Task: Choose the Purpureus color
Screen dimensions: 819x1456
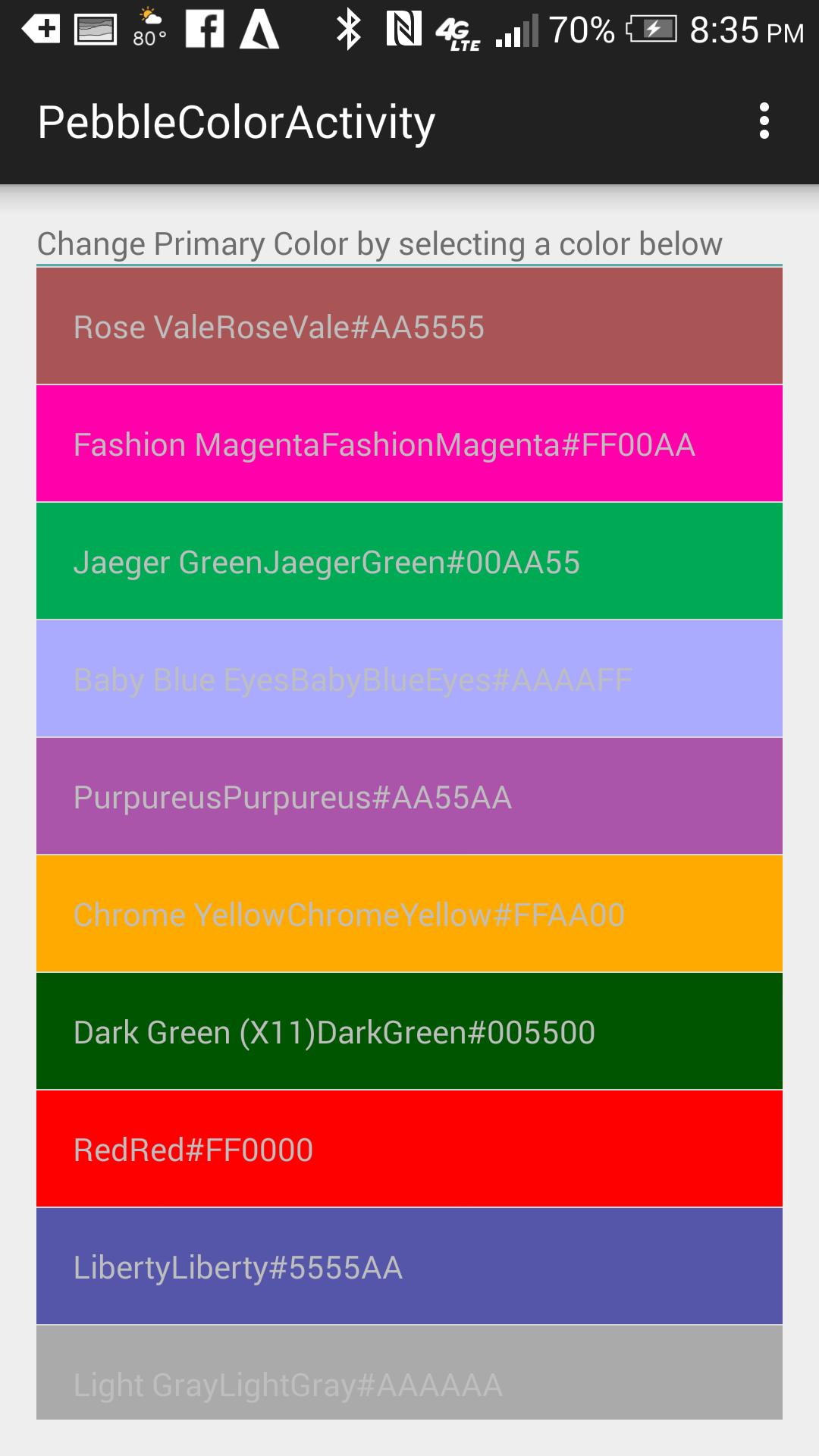Action: pos(409,796)
